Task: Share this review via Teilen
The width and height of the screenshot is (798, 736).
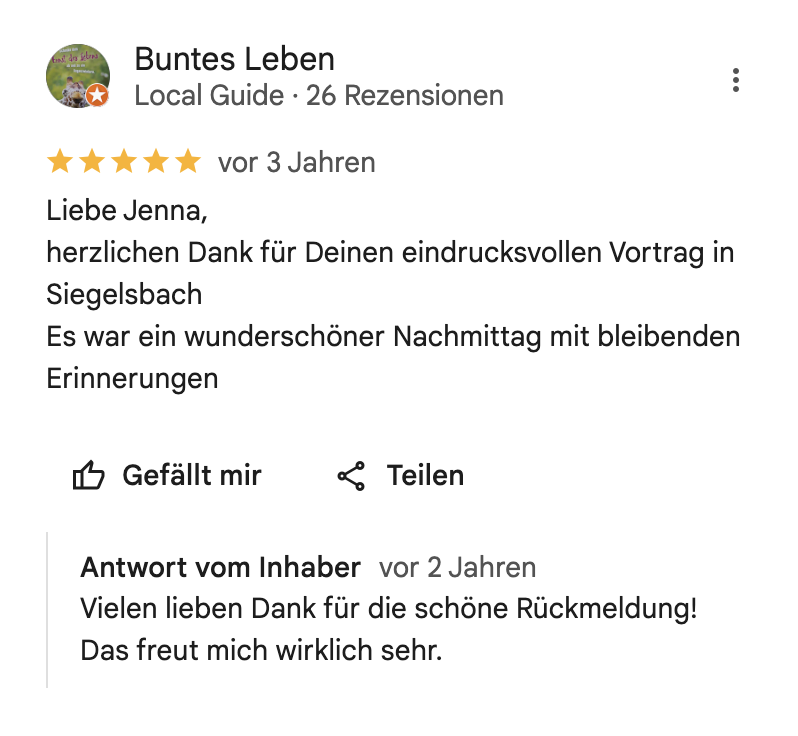Action: 400,476
